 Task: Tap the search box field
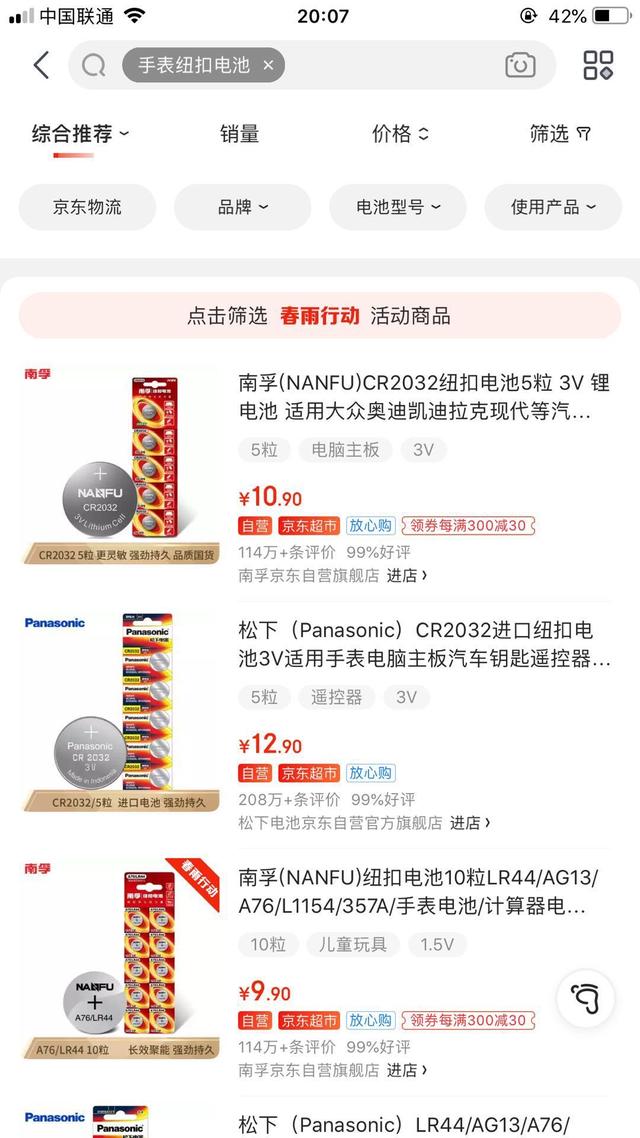[x=390, y=66]
